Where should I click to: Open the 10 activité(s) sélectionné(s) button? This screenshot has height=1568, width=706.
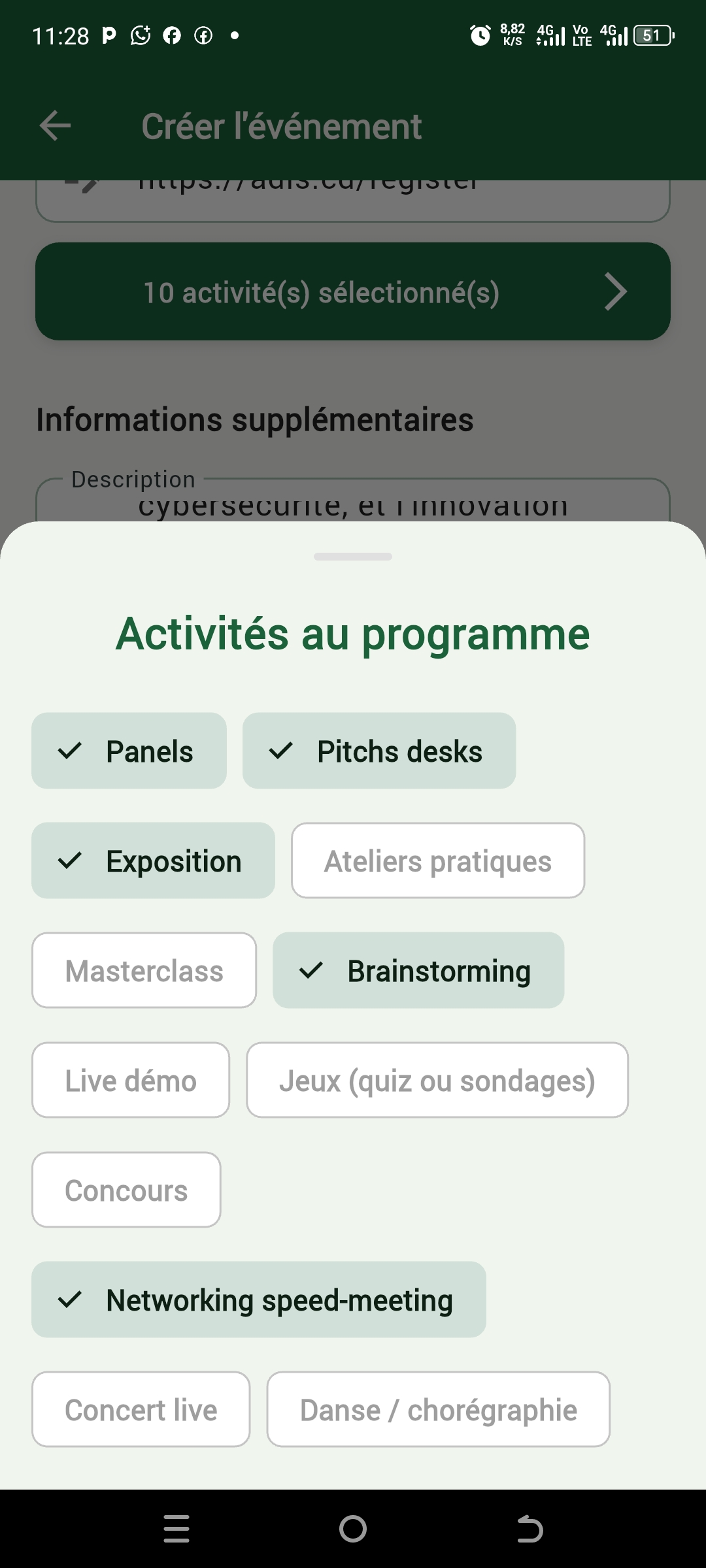353,291
